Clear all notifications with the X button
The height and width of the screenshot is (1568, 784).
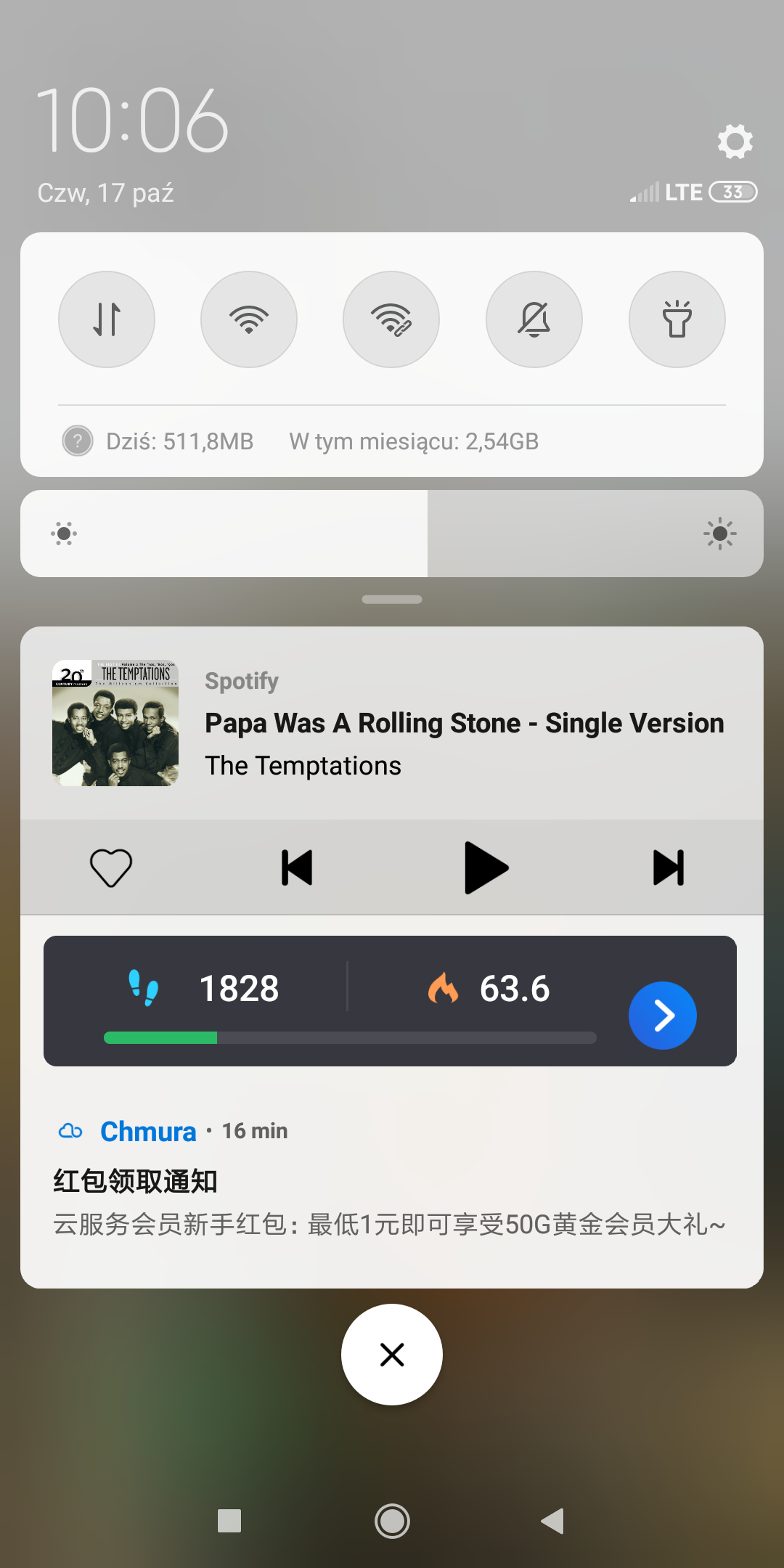(x=392, y=1355)
